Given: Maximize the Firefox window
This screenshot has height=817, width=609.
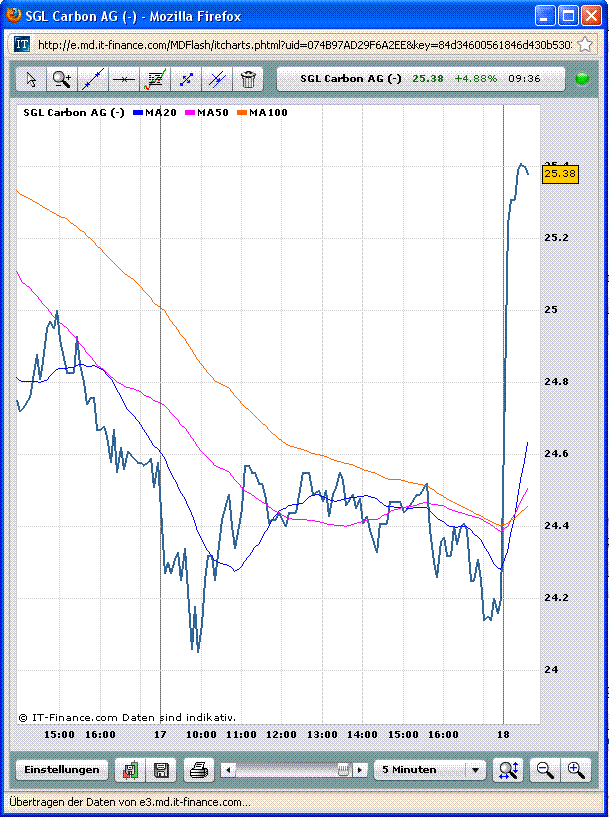Looking at the screenshot, I should pos(568,15).
